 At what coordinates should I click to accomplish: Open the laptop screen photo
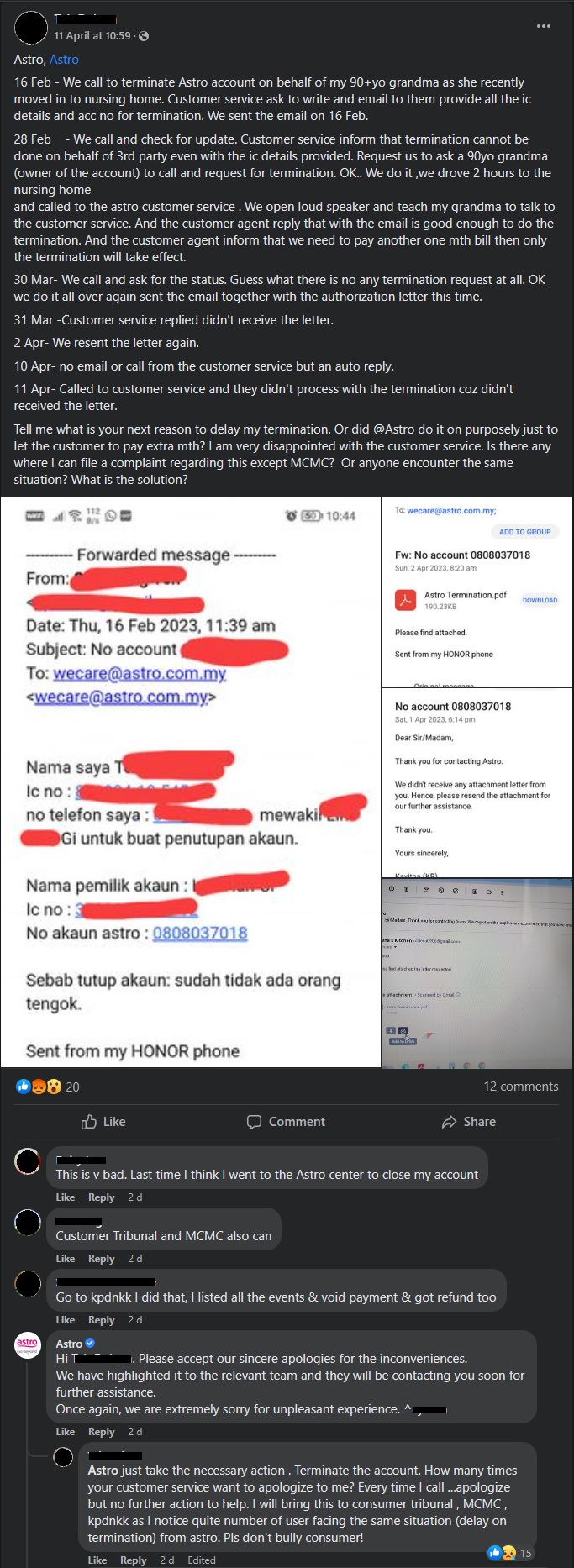477,973
